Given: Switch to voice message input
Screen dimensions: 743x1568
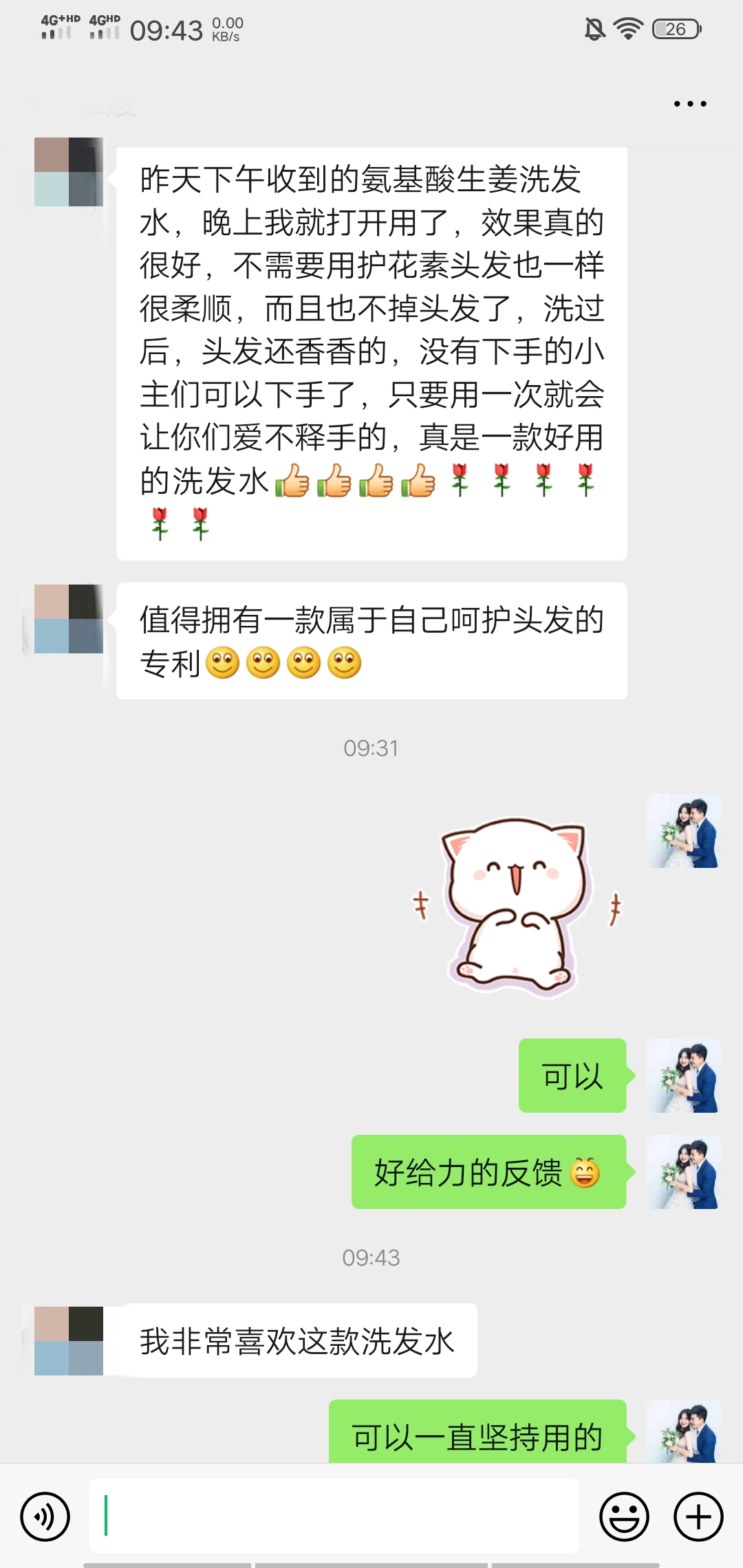Looking at the screenshot, I should click(45, 1516).
